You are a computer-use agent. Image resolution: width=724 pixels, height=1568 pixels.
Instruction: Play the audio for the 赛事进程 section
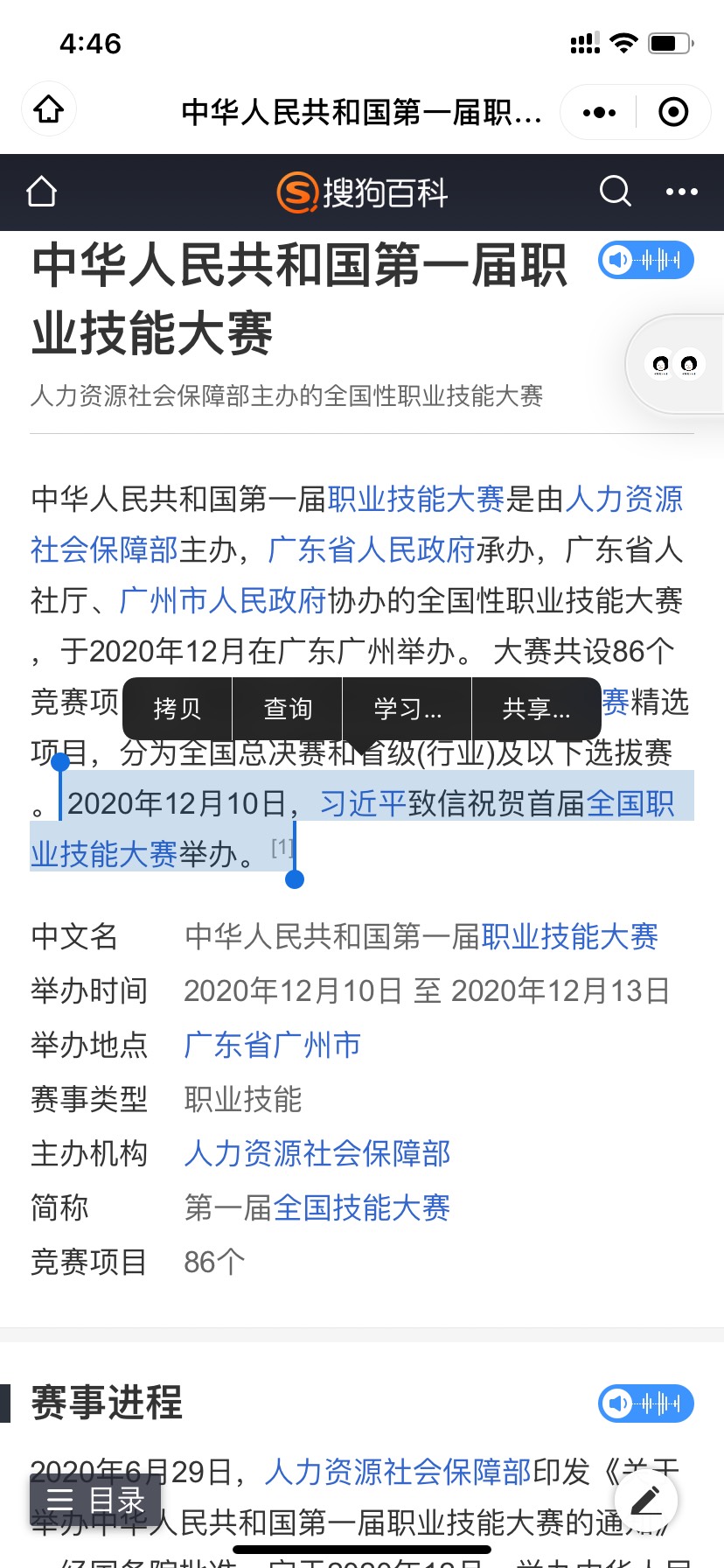click(646, 1403)
